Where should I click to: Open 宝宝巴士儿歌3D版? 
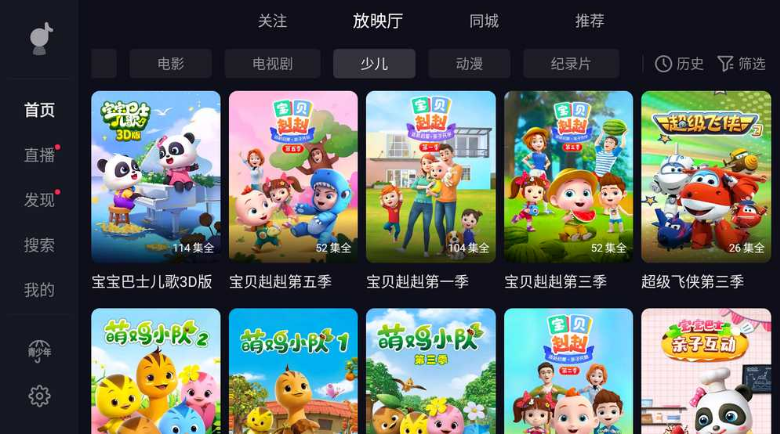click(x=156, y=177)
